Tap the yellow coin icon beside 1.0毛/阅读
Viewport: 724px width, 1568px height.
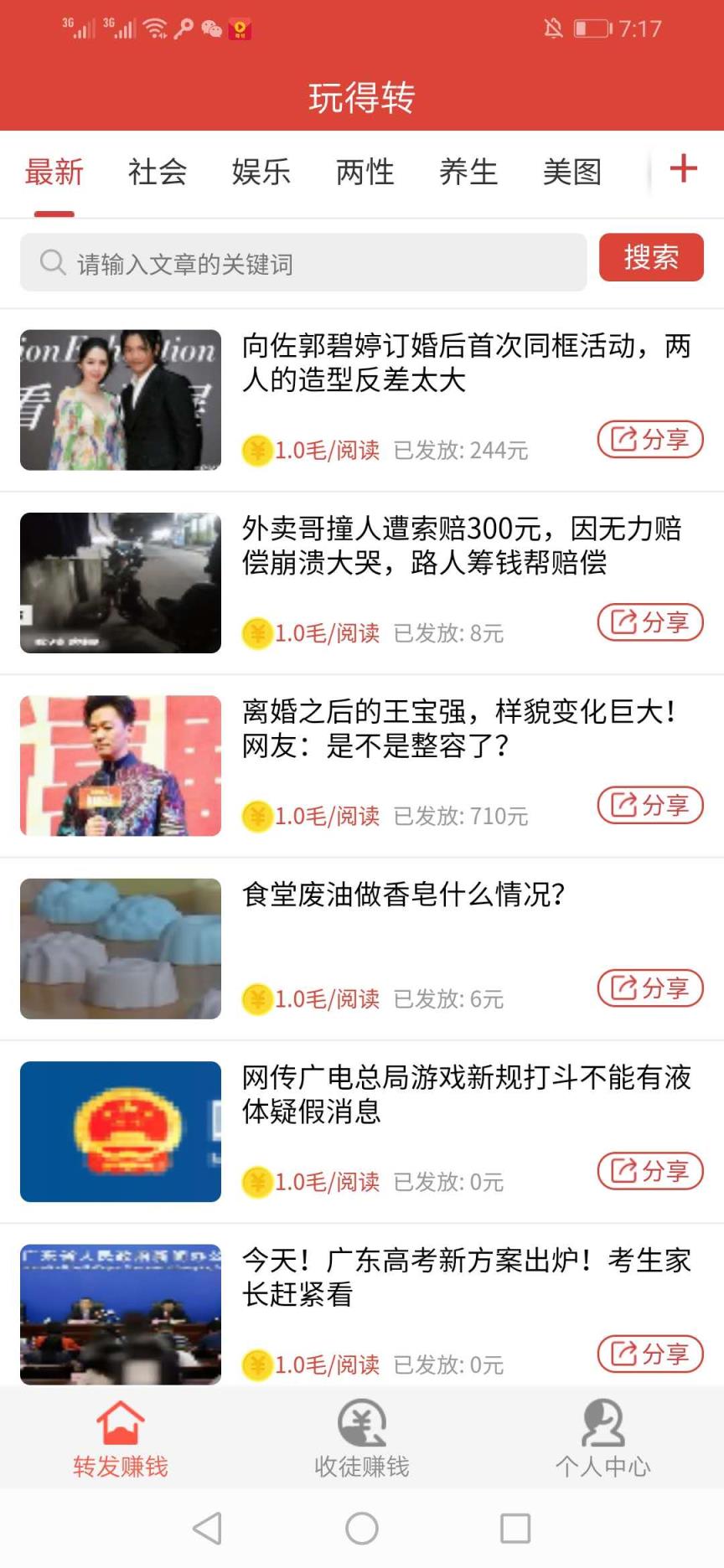tap(256, 448)
